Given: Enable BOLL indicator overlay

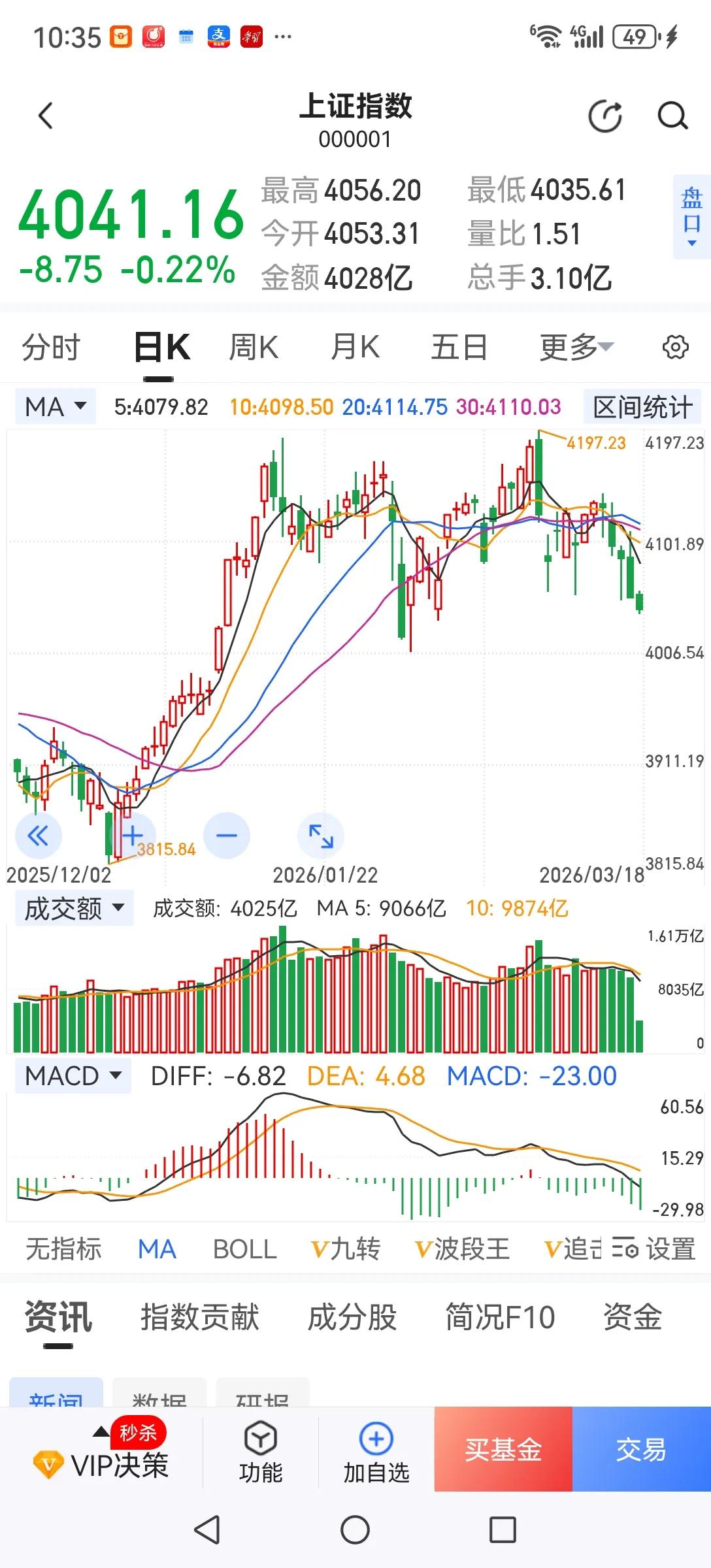Looking at the screenshot, I should tap(244, 1248).
